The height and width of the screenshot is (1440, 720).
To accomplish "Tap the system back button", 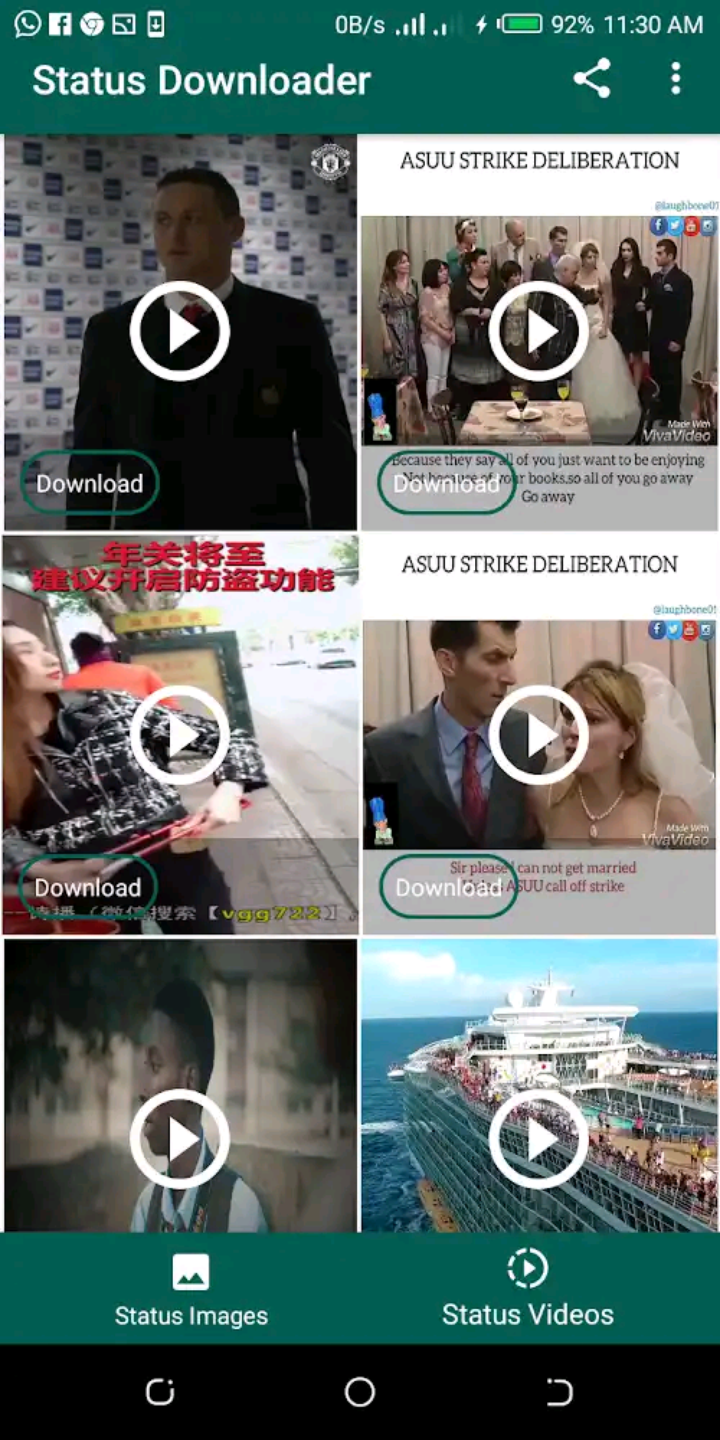I will click(x=559, y=1392).
